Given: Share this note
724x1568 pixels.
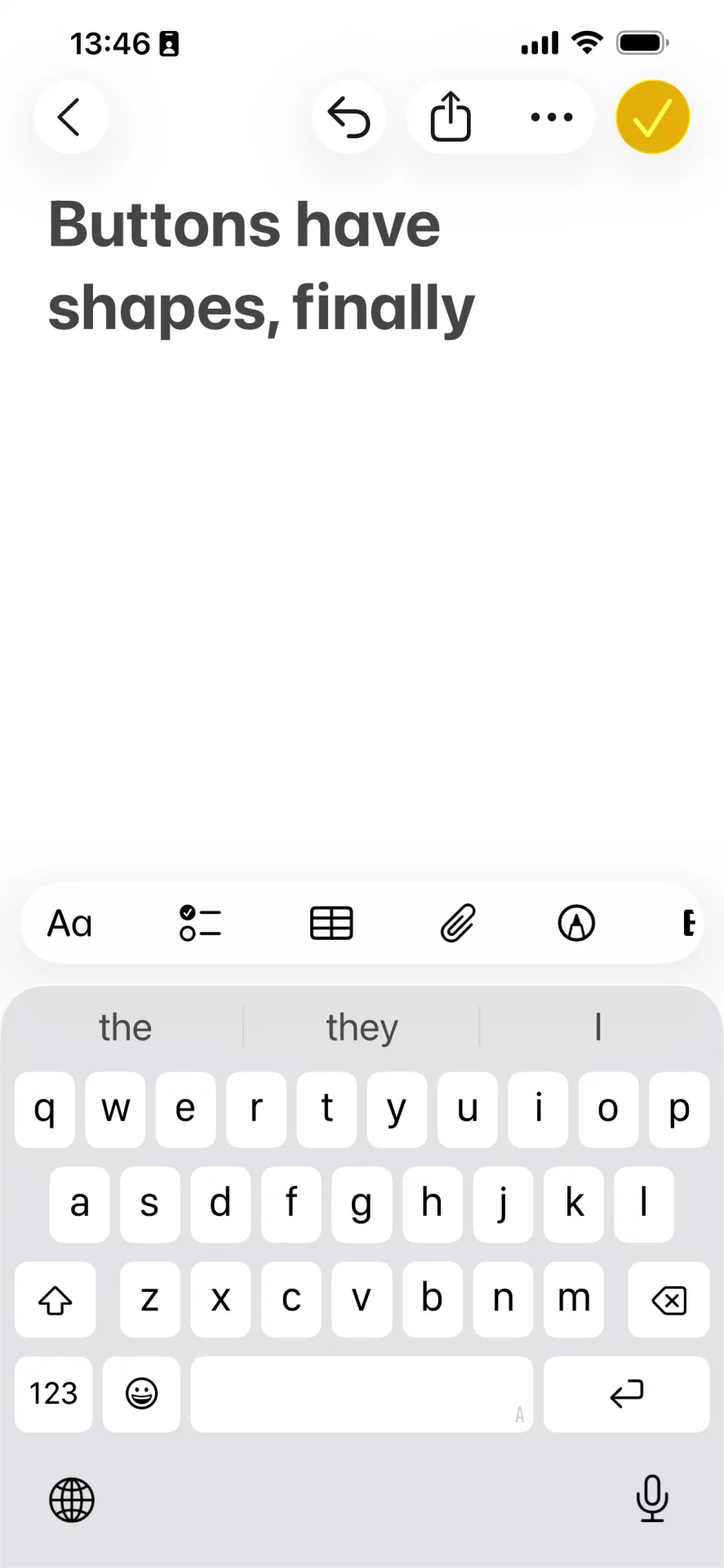Looking at the screenshot, I should [451, 118].
